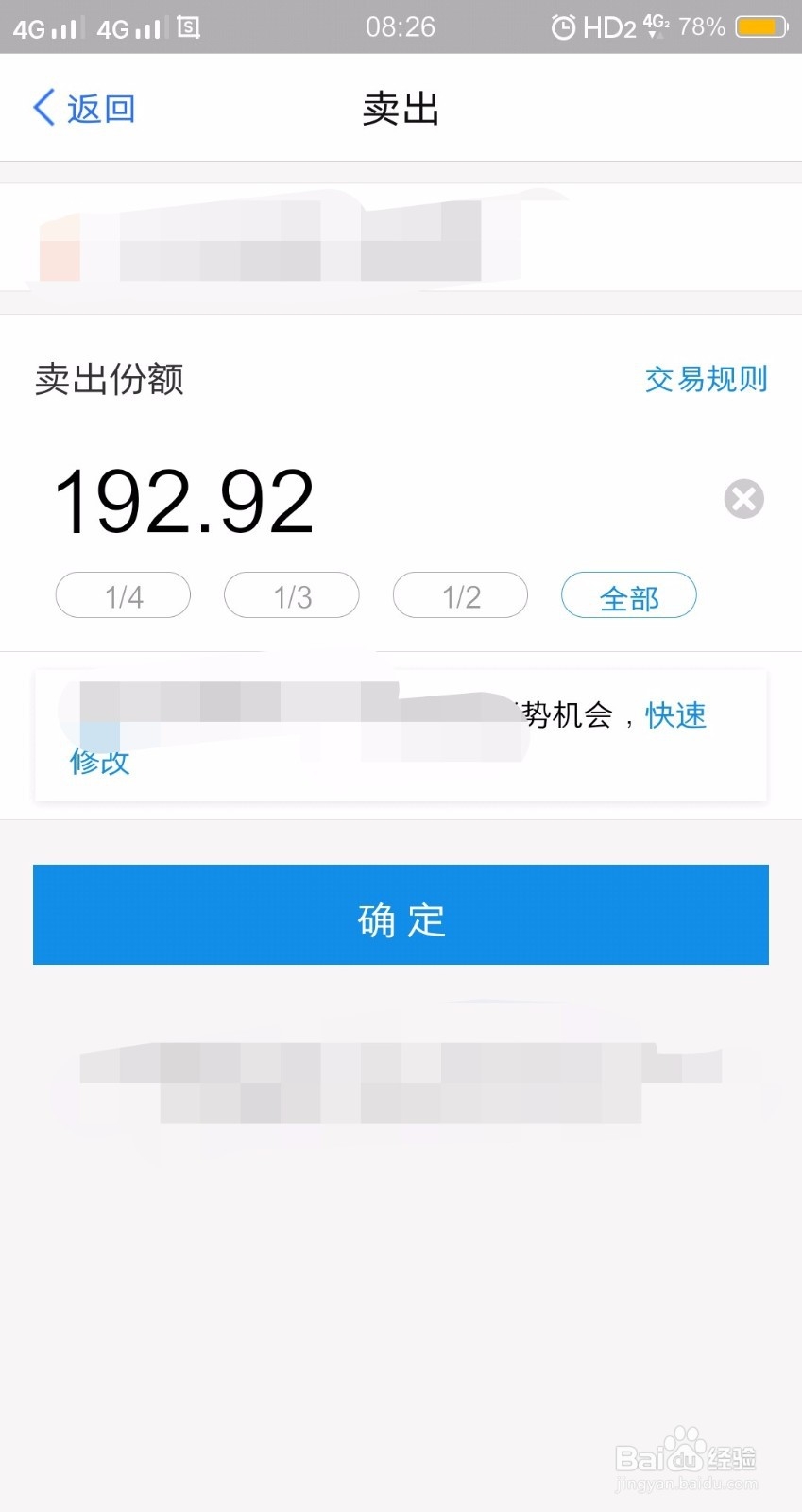
Task: Tap the notice banner above the confirm button
Action: tap(401, 737)
